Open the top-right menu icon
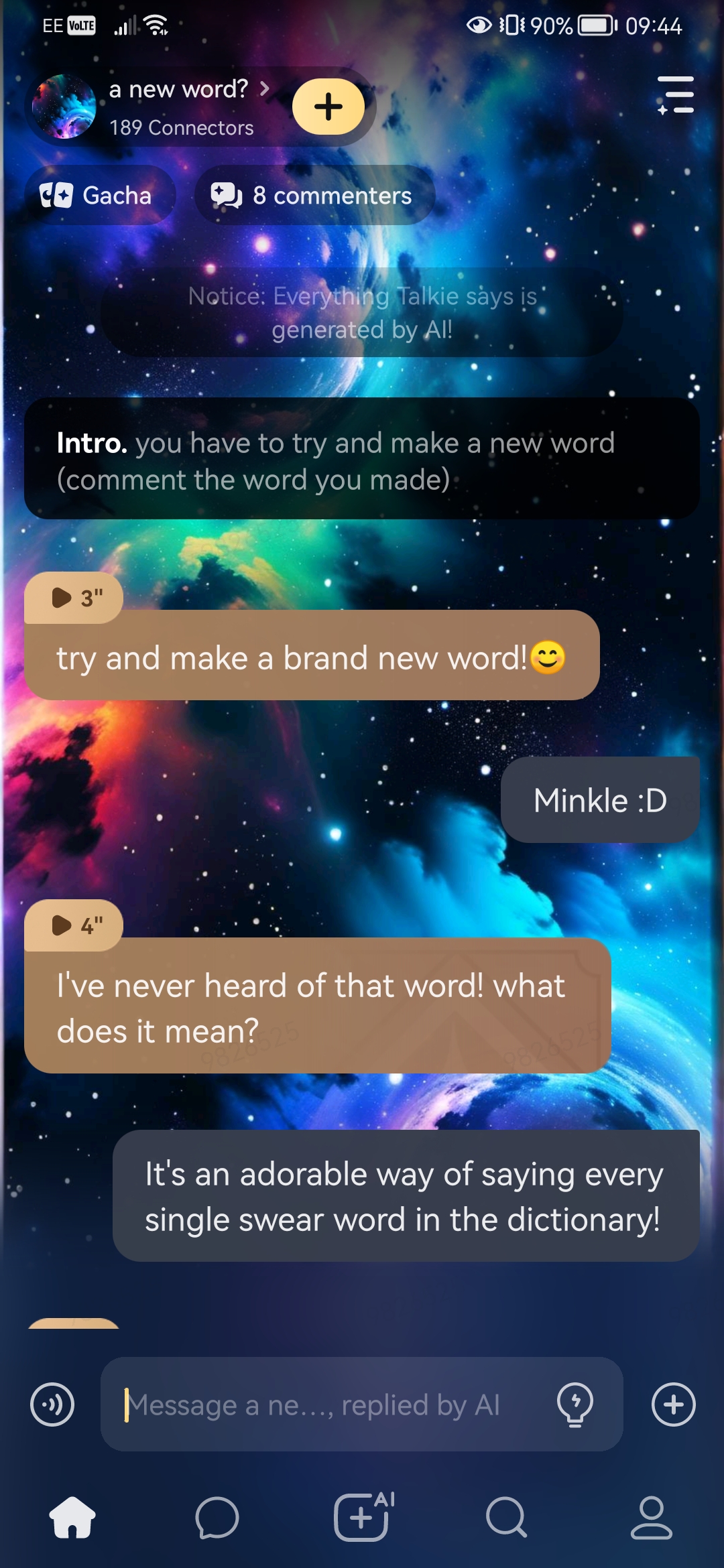724x1568 pixels. coord(675,94)
